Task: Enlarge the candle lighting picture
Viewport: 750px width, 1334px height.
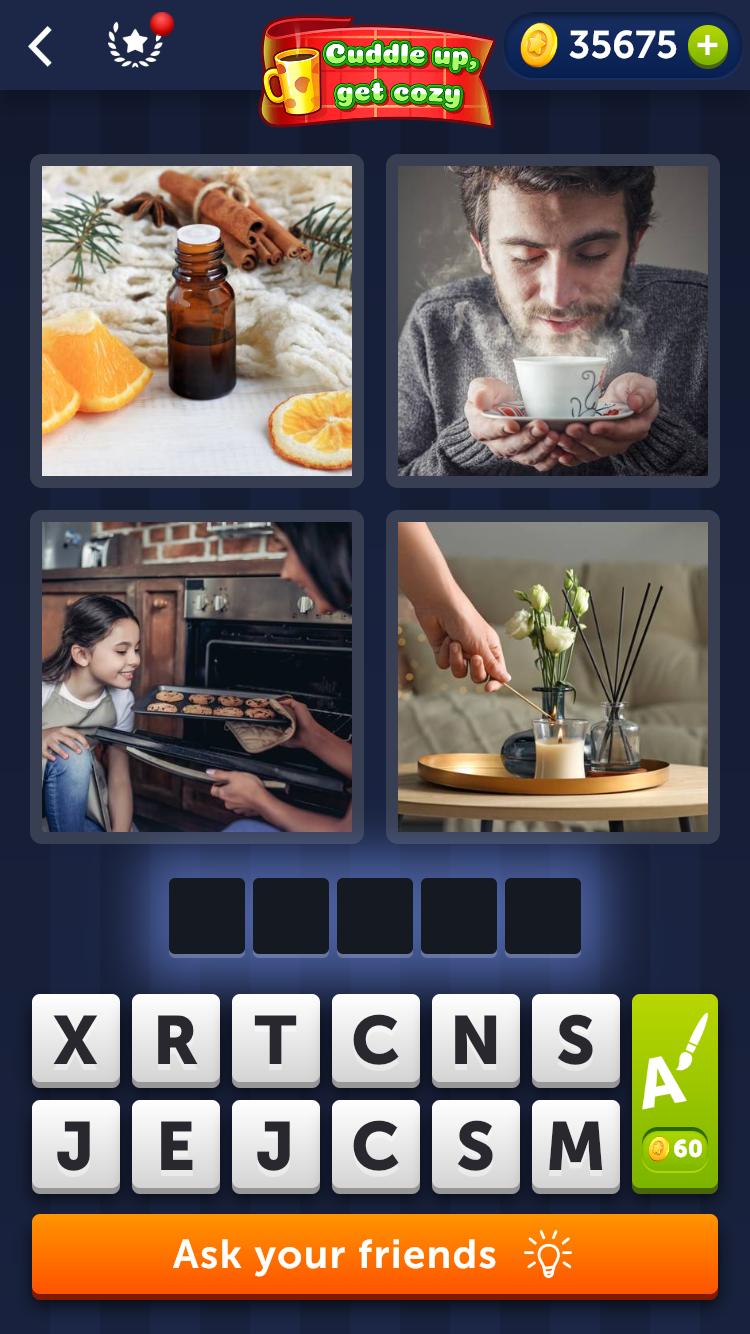Action: pyautogui.click(x=553, y=676)
